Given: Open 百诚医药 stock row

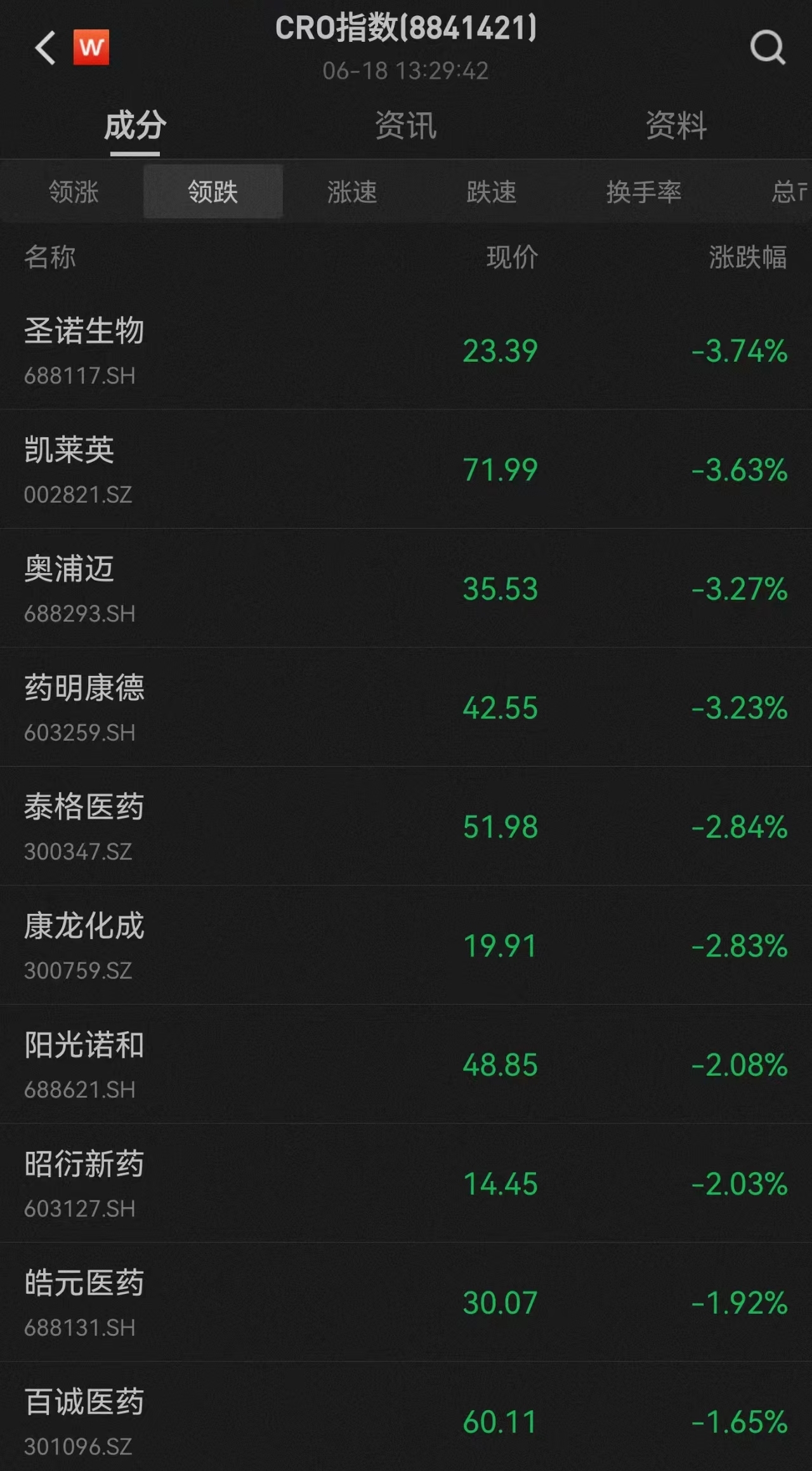Looking at the screenshot, I should 406,1416.
